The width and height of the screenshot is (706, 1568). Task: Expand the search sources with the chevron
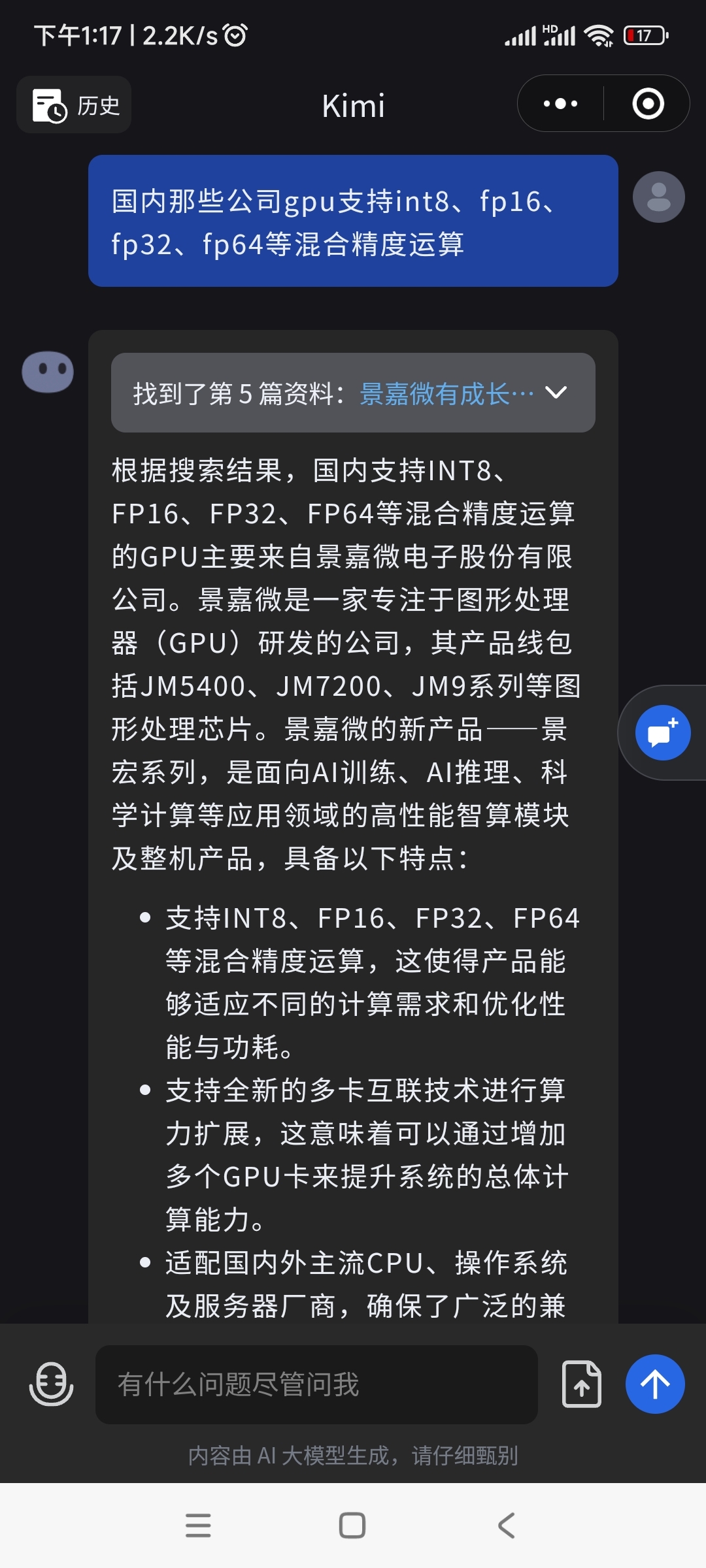point(556,392)
